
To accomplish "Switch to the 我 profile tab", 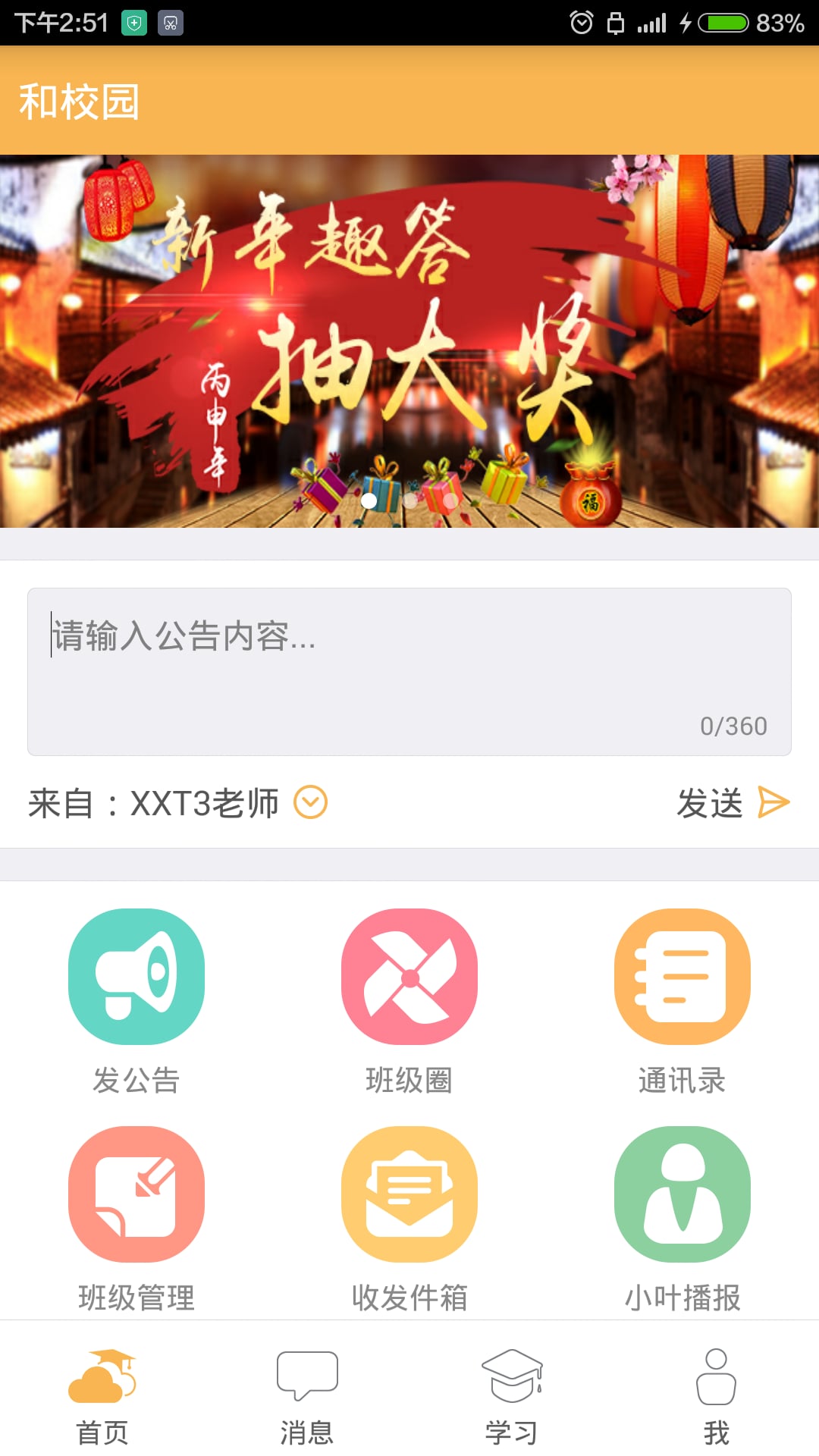I will 717,1397.
